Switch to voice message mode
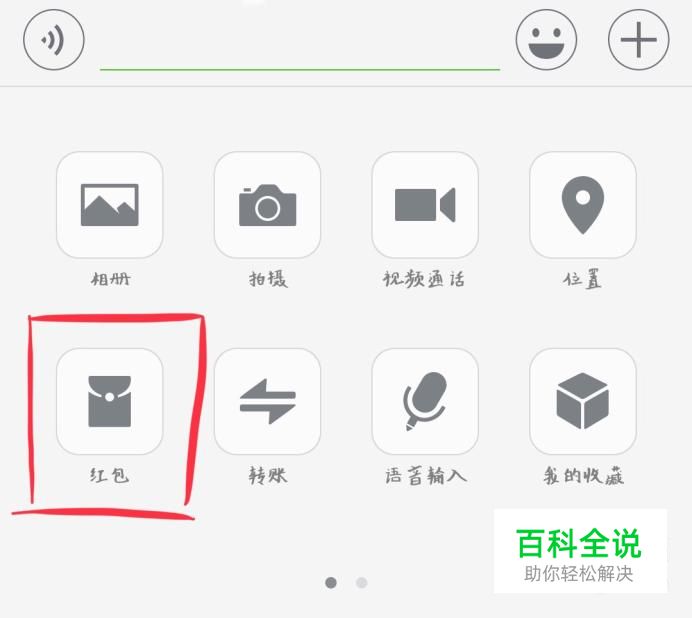692x618 pixels. 54,40
